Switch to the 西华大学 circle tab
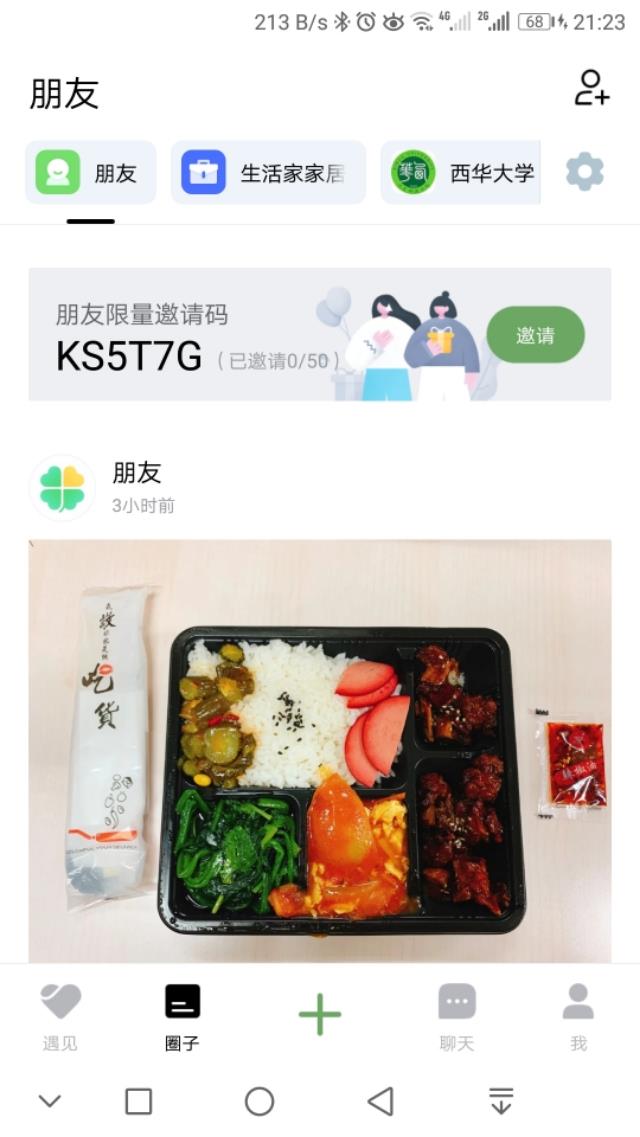The width and height of the screenshot is (640, 1137). pos(461,173)
